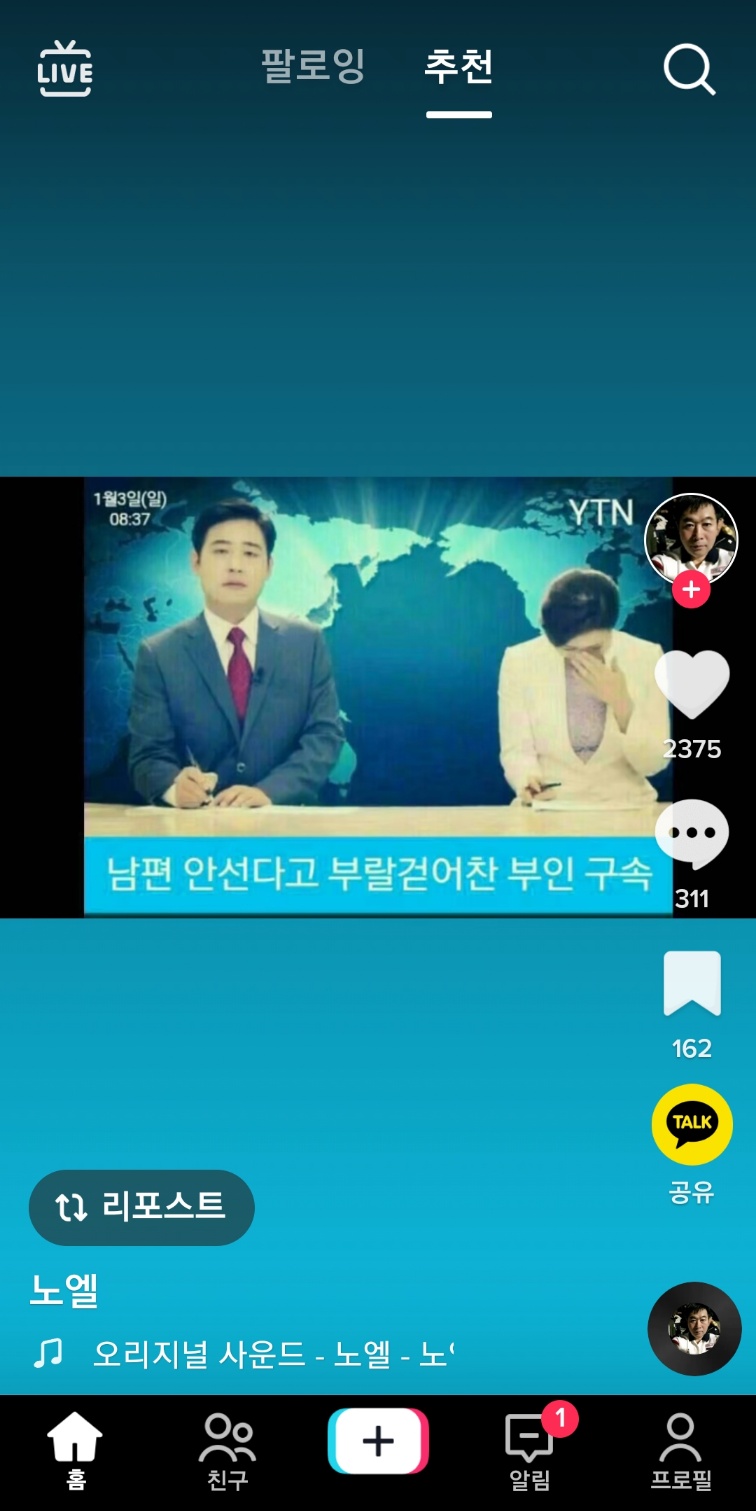
Task: Create a new video with plus
Action: pyautogui.click(x=378, y=1441)
